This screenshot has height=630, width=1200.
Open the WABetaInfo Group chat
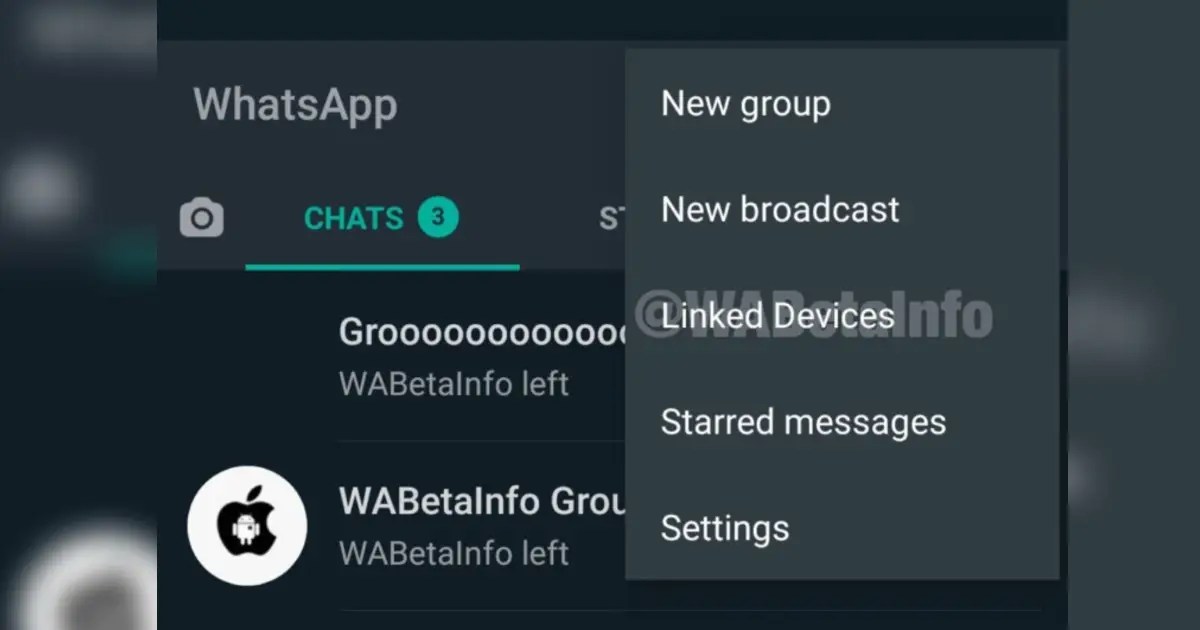[480, 525]
